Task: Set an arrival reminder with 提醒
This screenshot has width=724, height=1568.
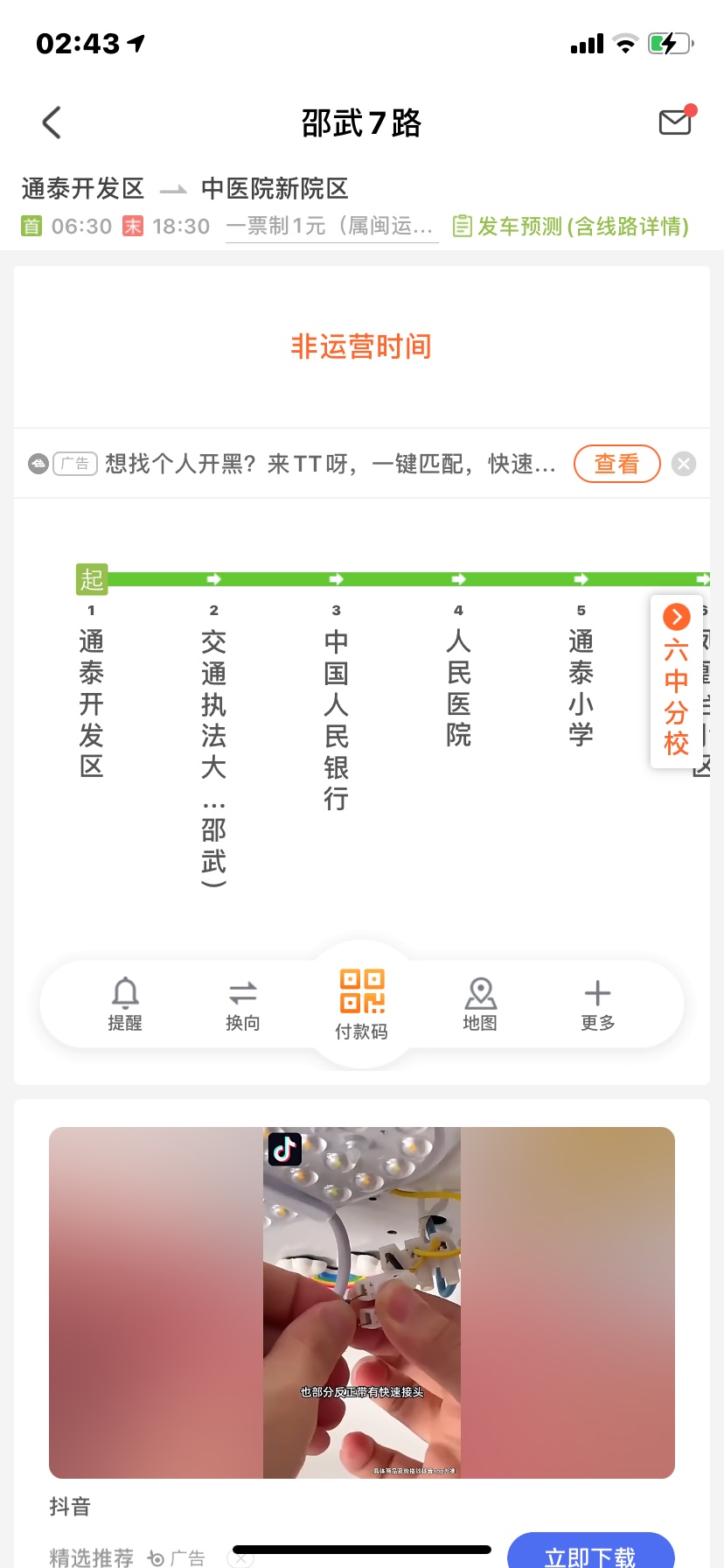Action: tap(125, 1004)
